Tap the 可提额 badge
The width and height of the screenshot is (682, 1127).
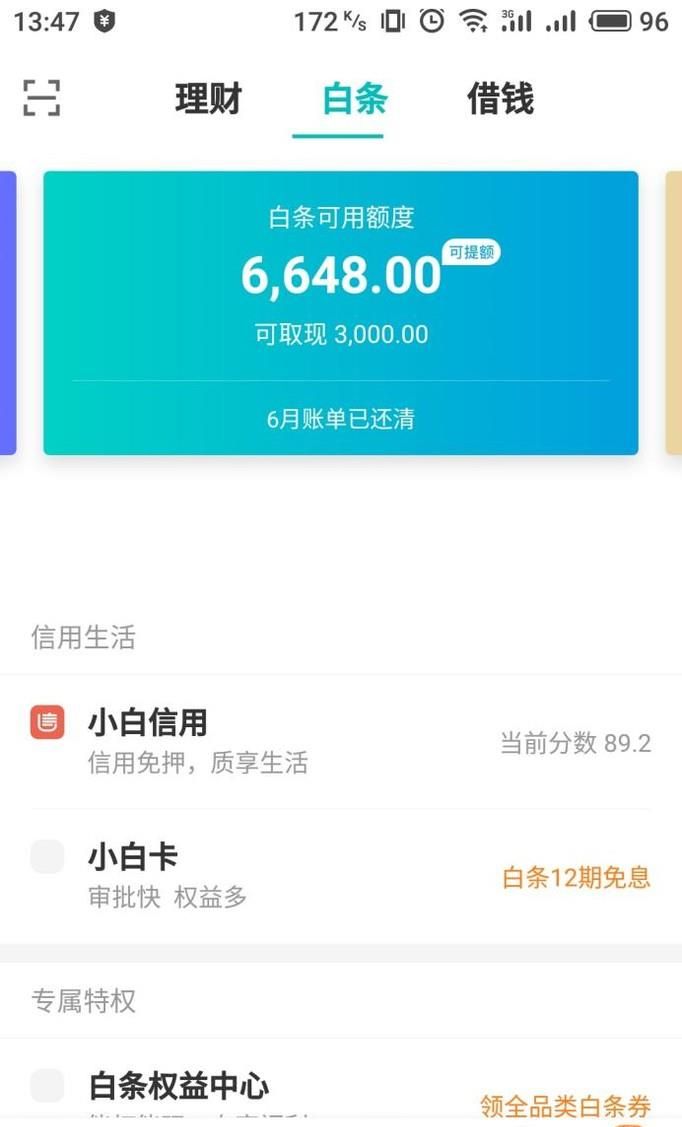click(471, 252)
